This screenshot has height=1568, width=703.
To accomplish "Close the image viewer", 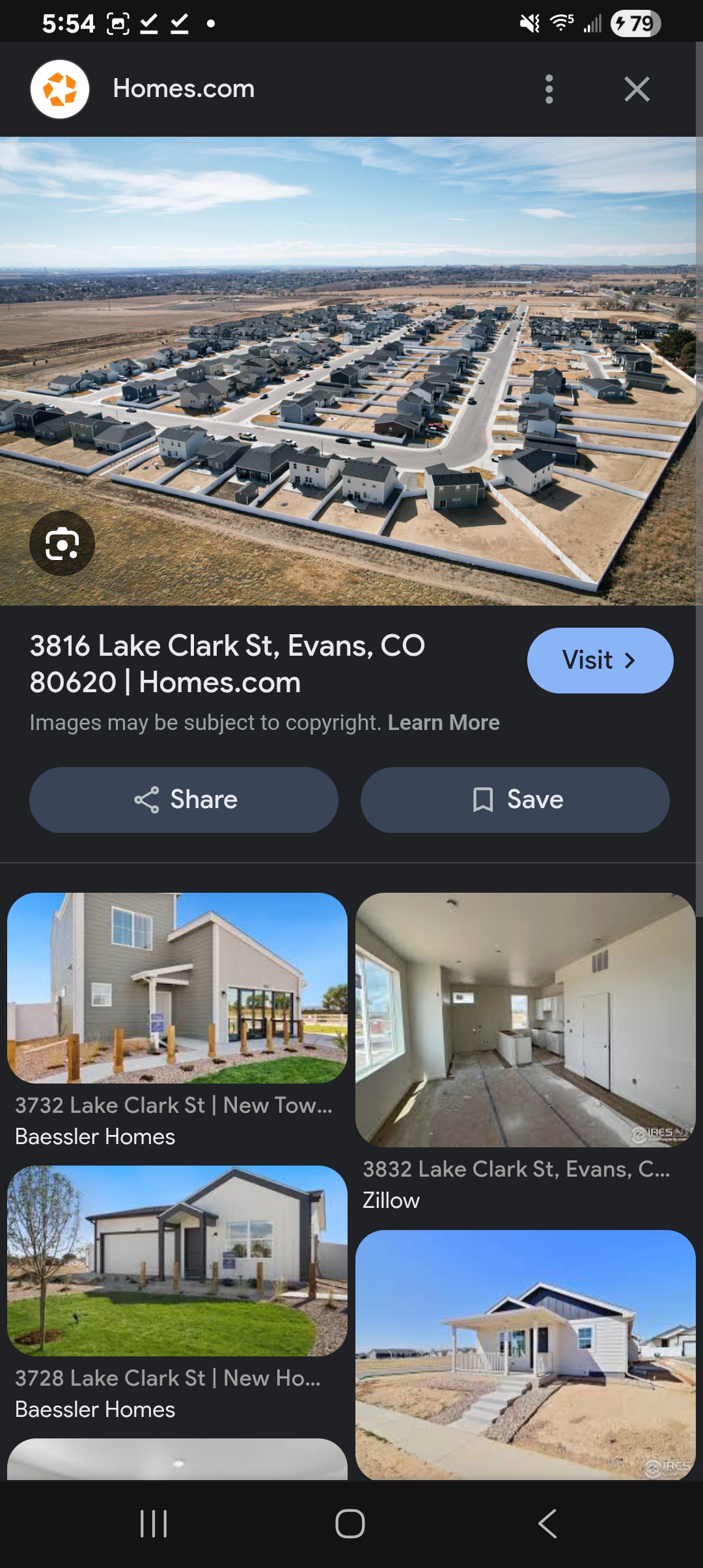I will click(x=637, y=89).
